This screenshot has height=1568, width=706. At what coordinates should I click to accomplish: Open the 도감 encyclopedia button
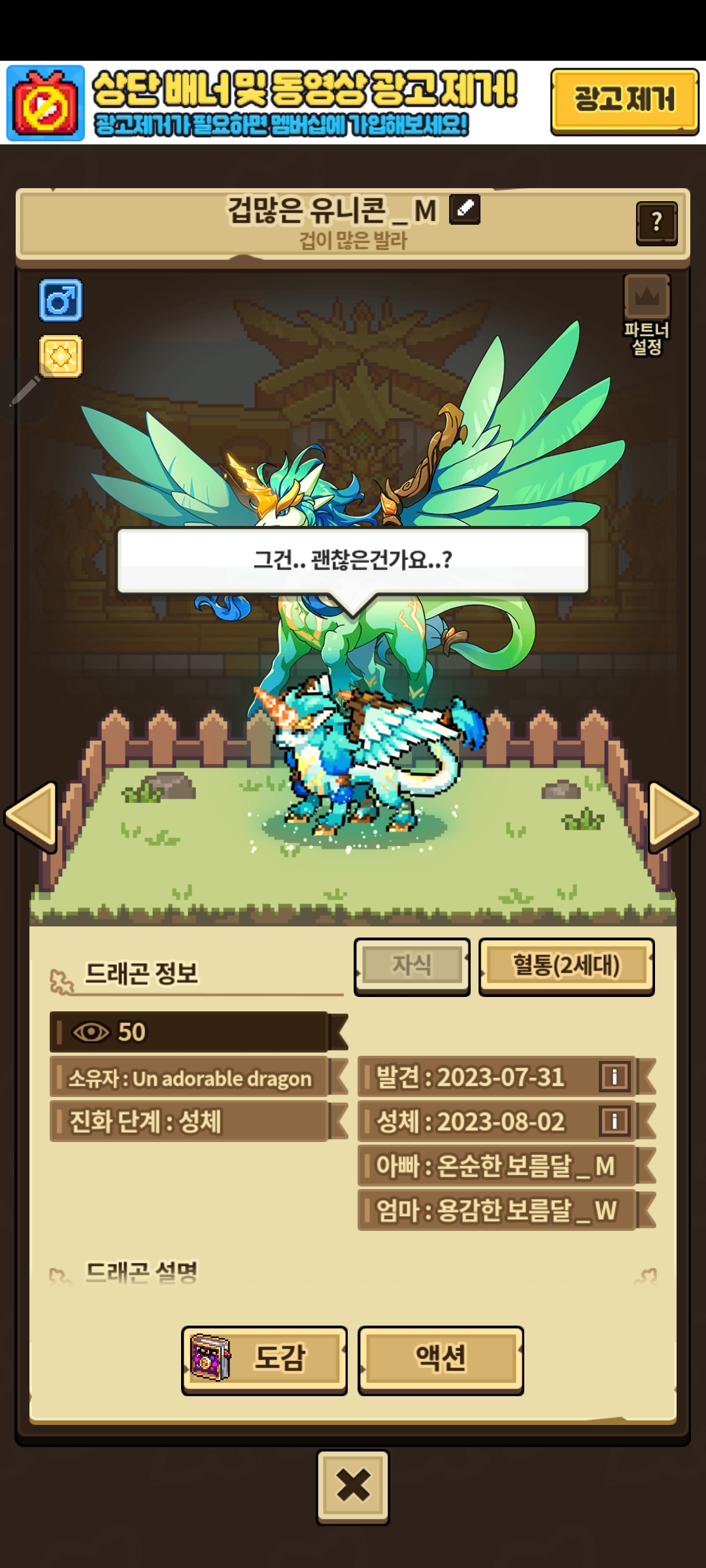[x=264, y=1360]
